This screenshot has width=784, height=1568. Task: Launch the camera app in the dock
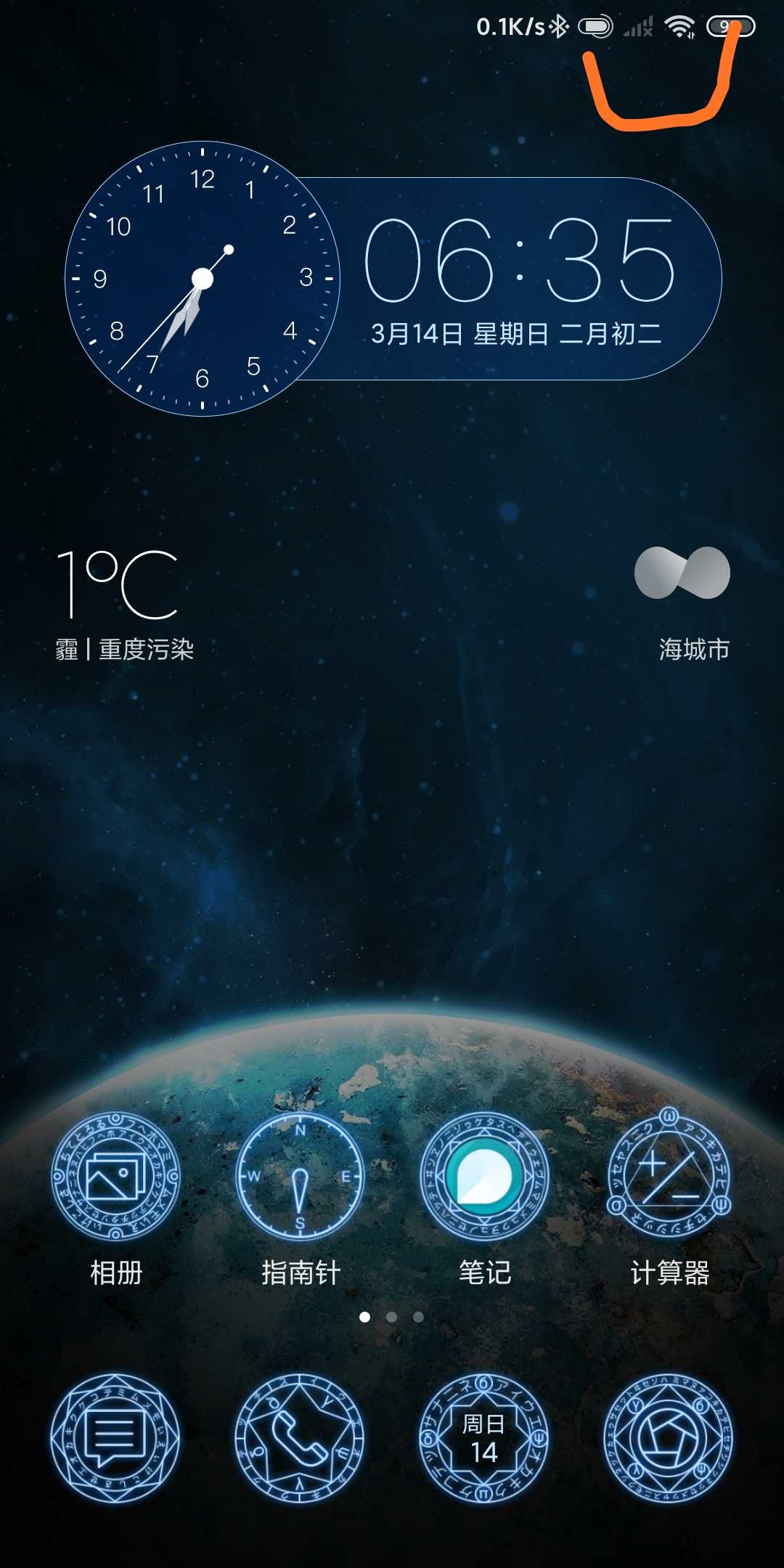(669, 1438)
